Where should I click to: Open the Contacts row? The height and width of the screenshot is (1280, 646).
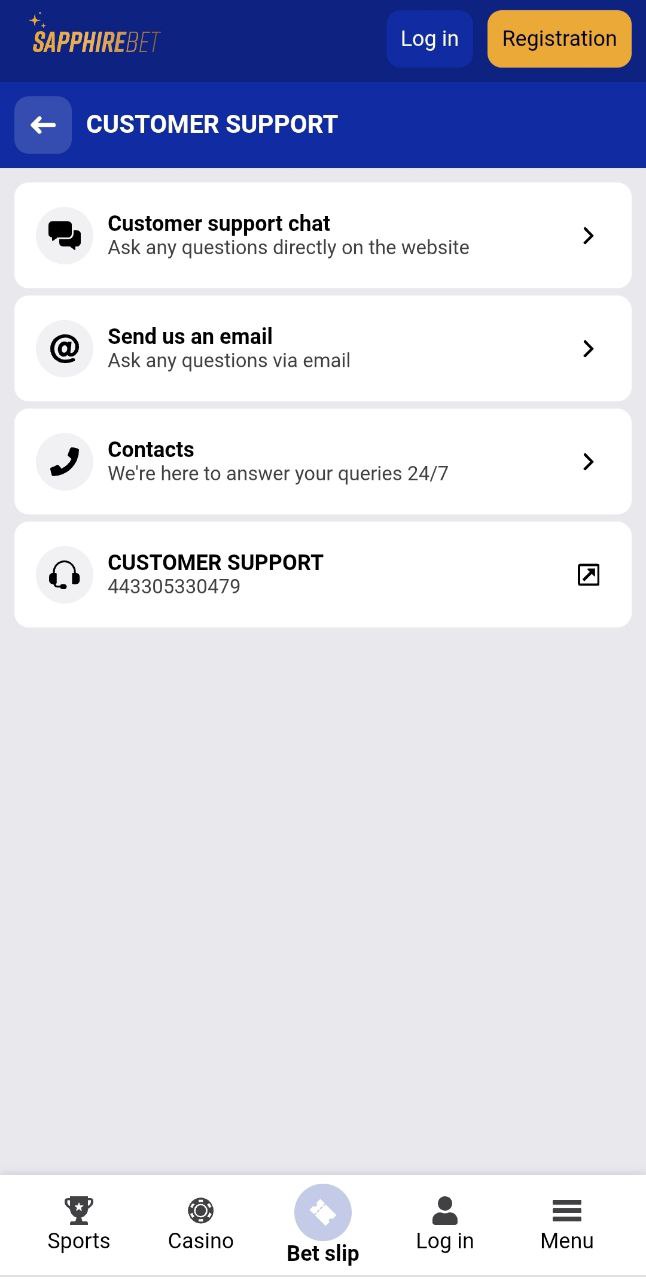click(x=323, y=461)
